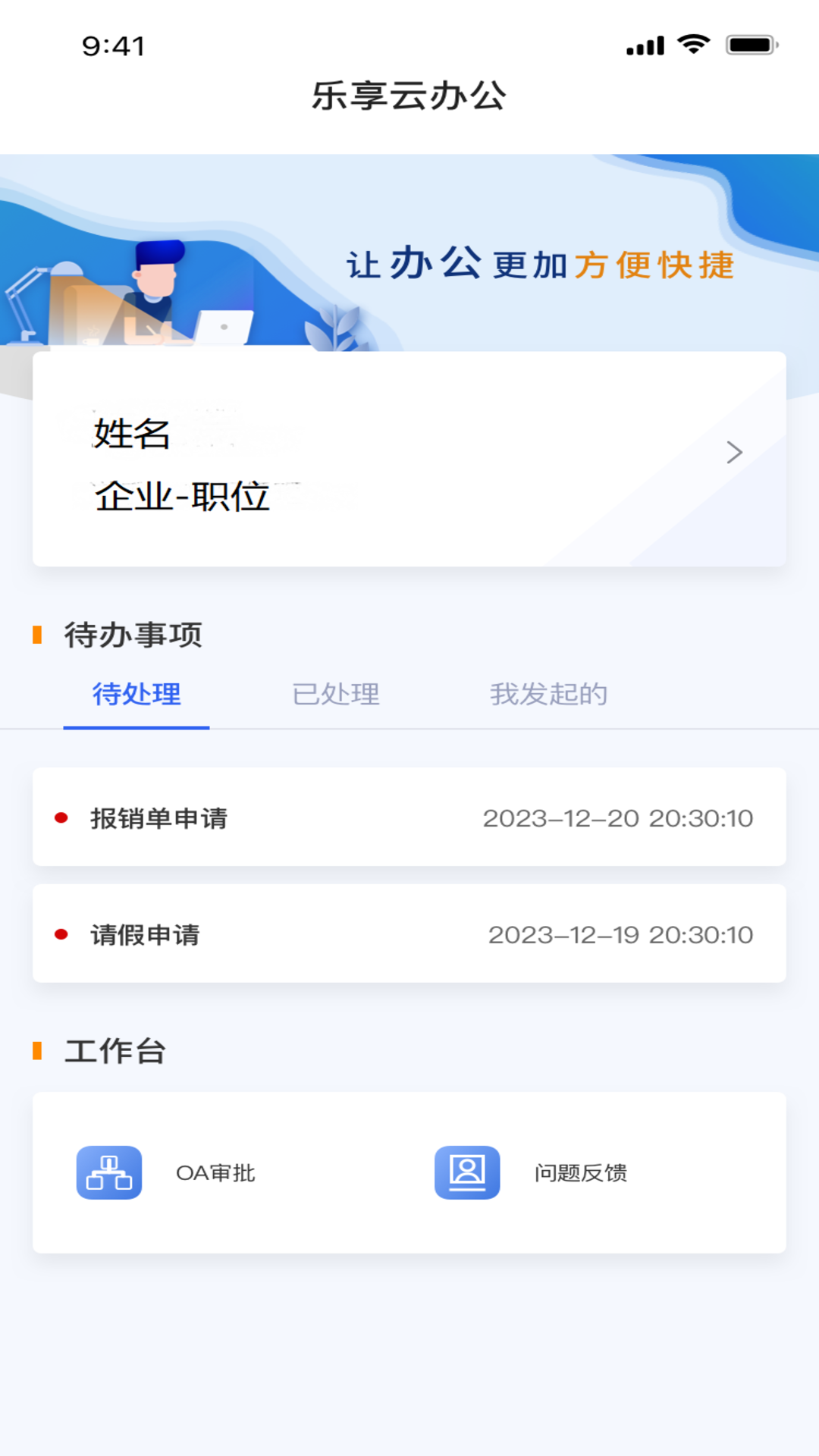Expand the profile card via right chevron
819x1456 pixels.
coord(734,453)
